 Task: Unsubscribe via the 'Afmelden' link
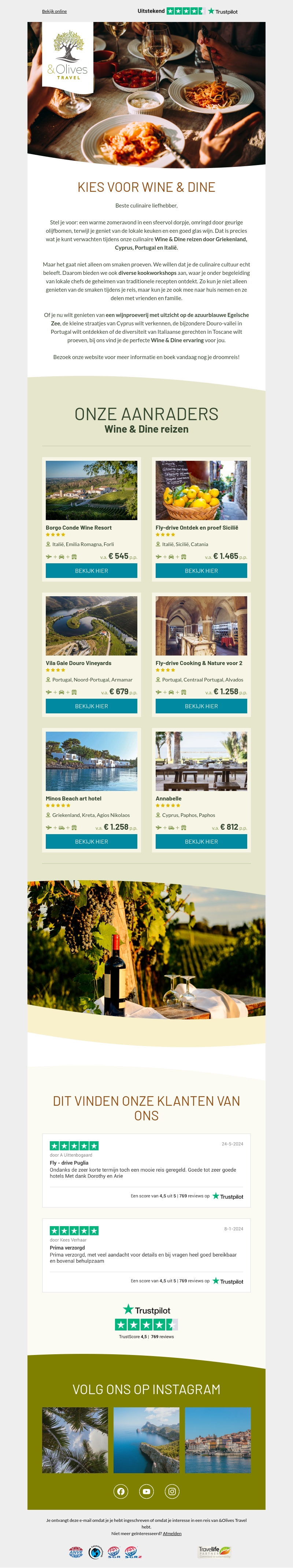pos(172,1533)
